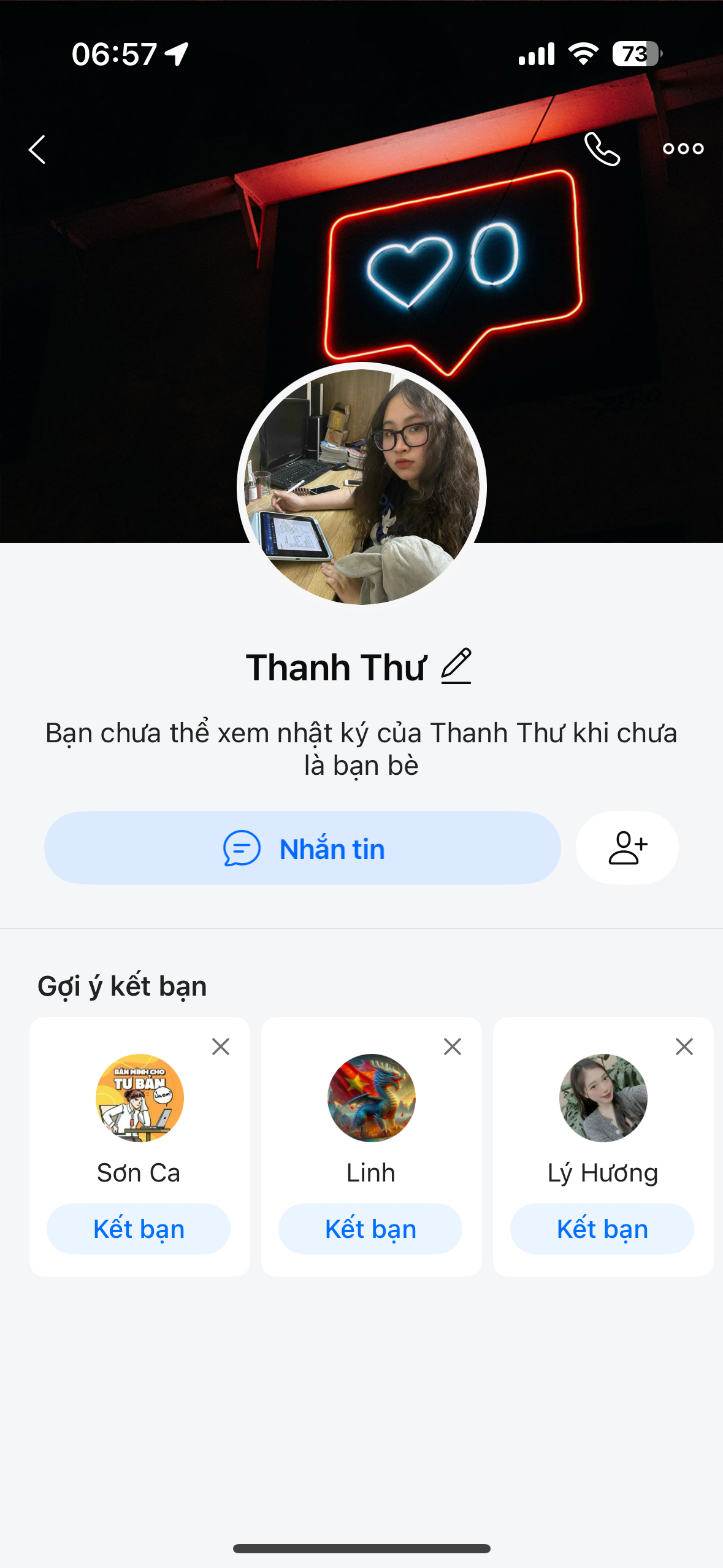Send Lý Hương a friend request
The height and width of the screenshot is (1568, 723).
[602, 1229]
